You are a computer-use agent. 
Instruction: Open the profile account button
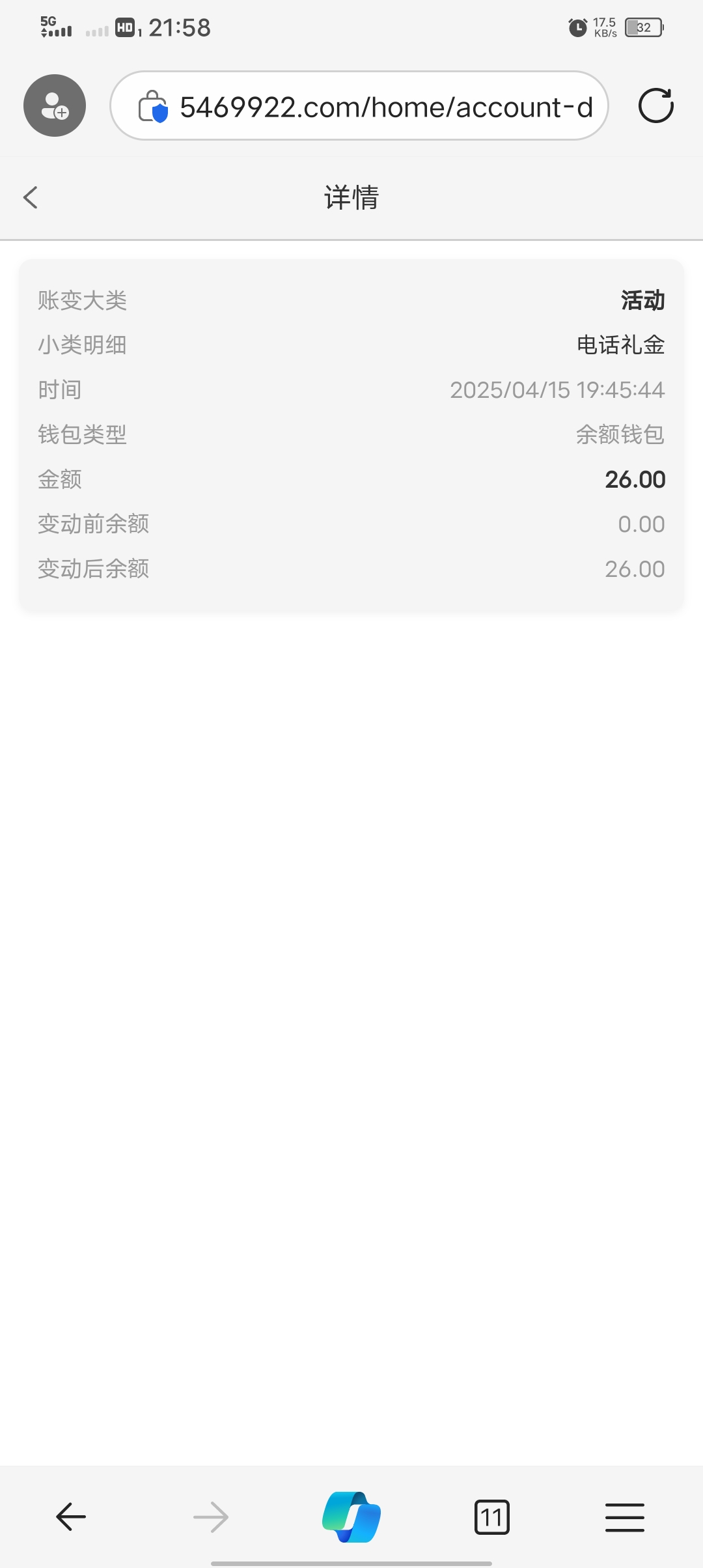[55, 105]
